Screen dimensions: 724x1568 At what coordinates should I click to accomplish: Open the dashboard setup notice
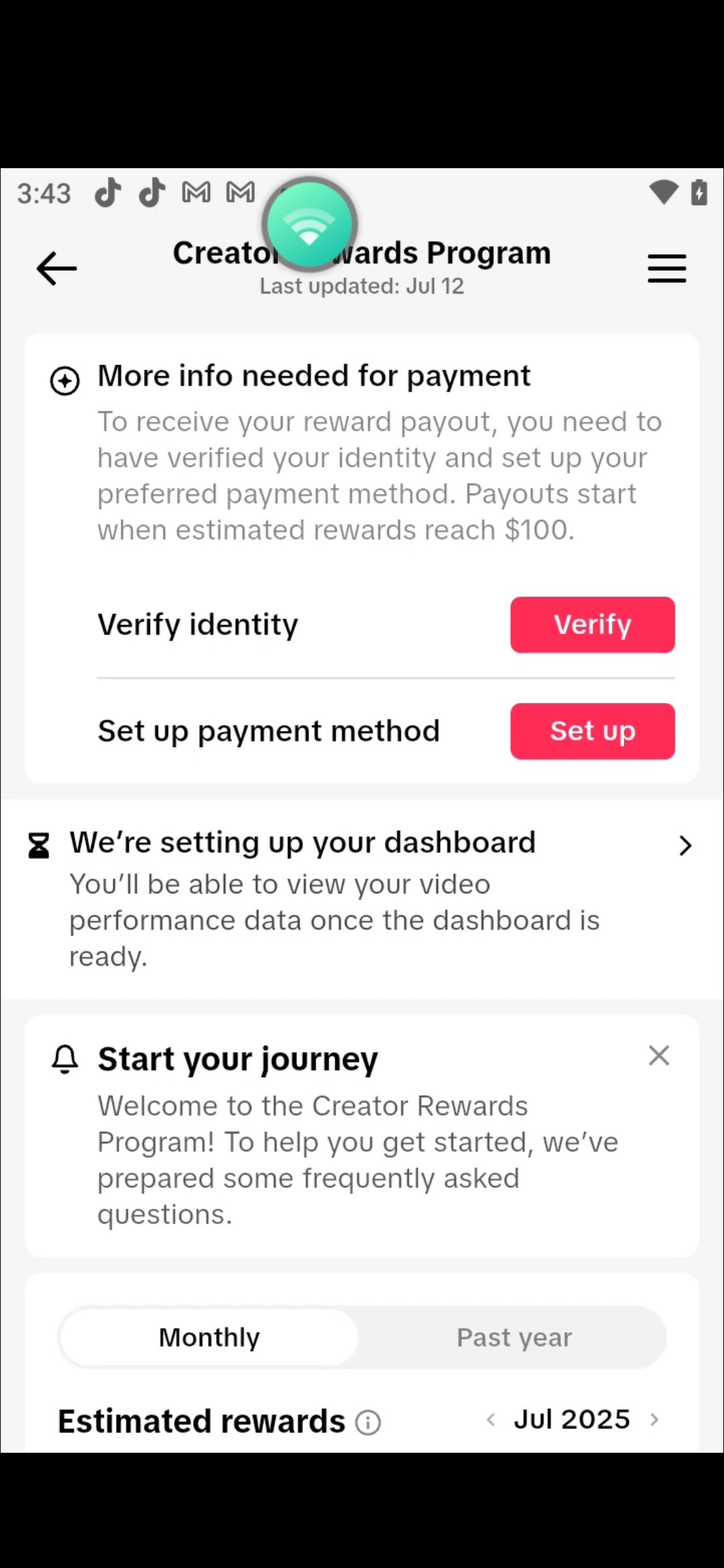362,899
